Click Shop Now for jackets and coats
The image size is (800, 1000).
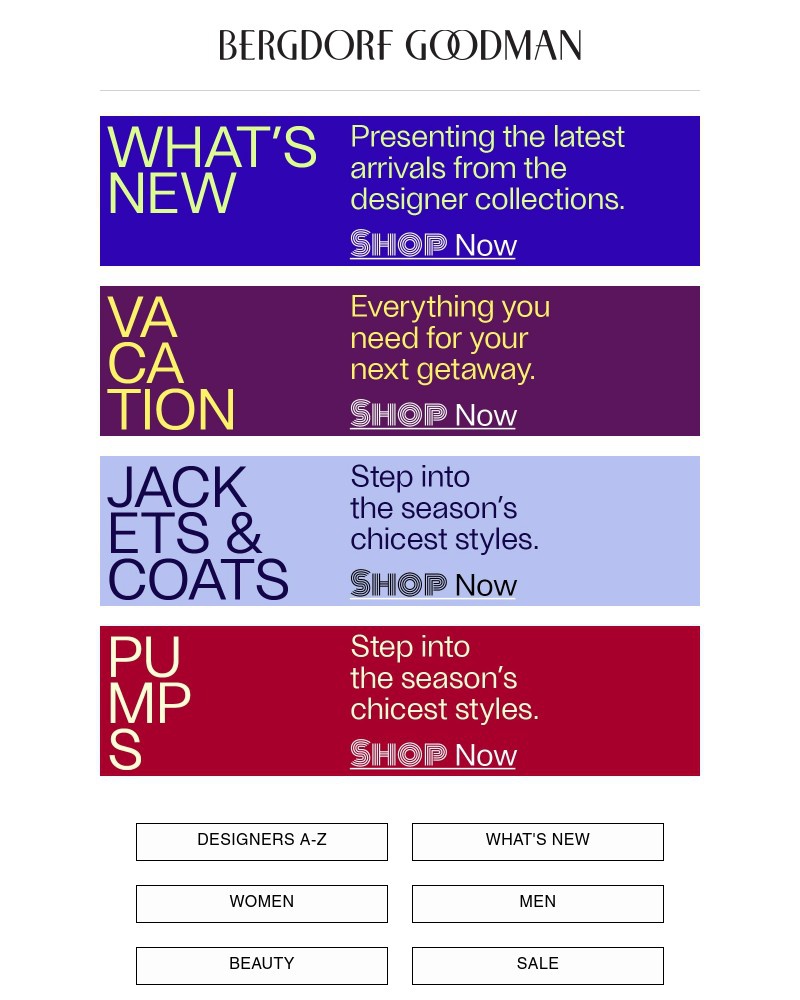click(x=433, y=585)
